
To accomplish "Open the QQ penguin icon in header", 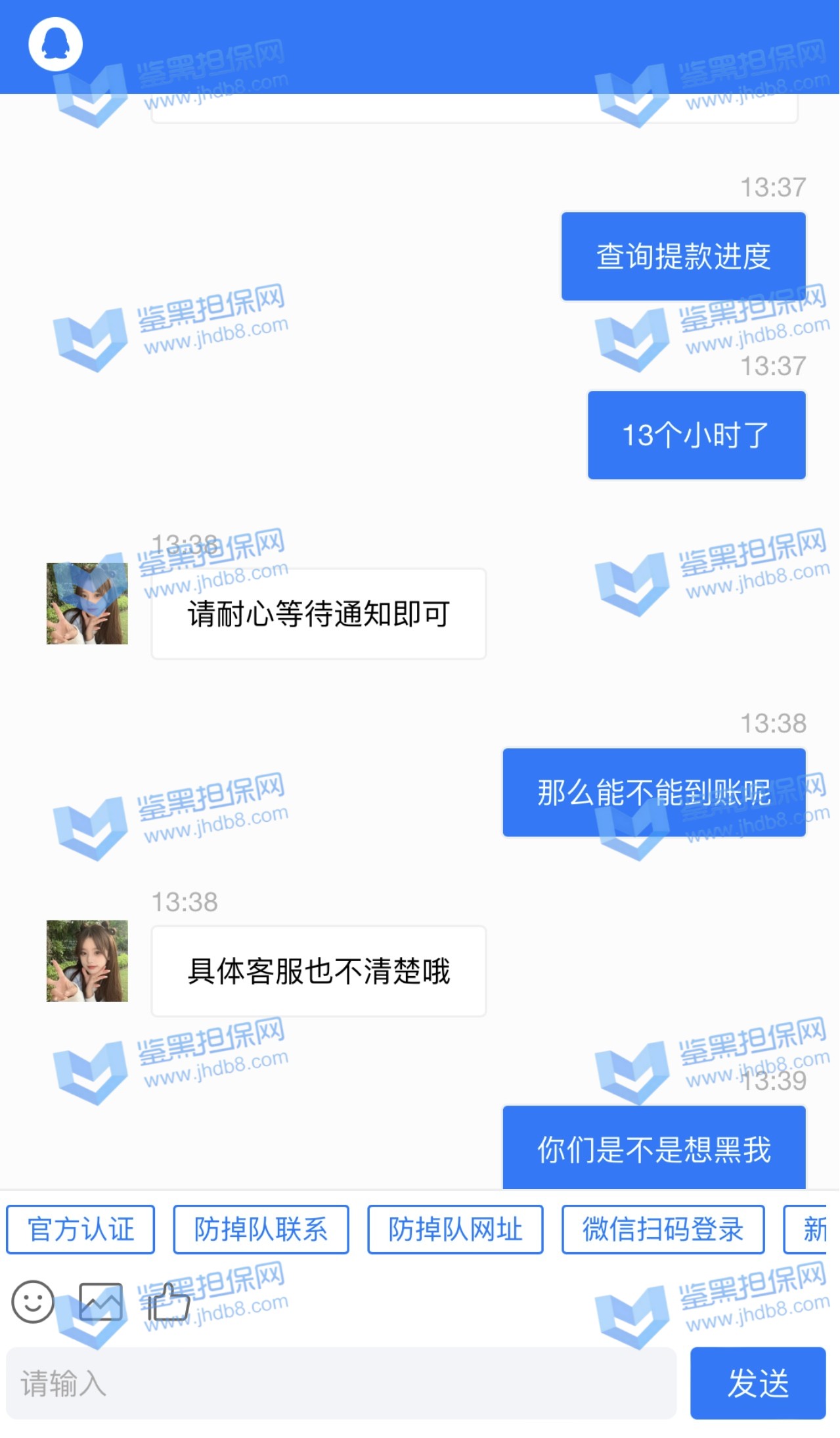I will 56,44.
